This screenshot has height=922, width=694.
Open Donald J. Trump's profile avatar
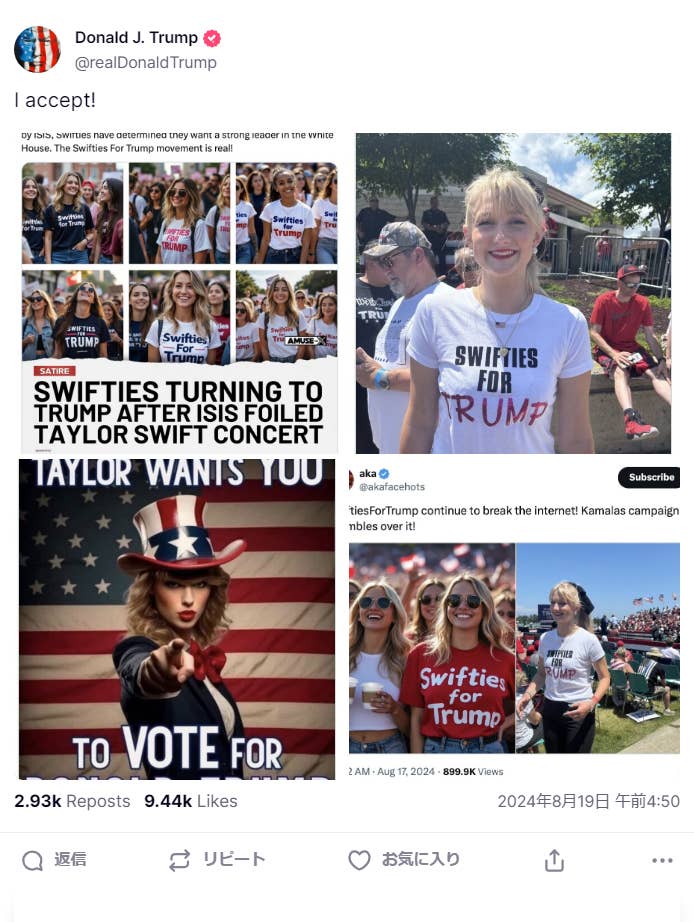[x=37, y=50]
